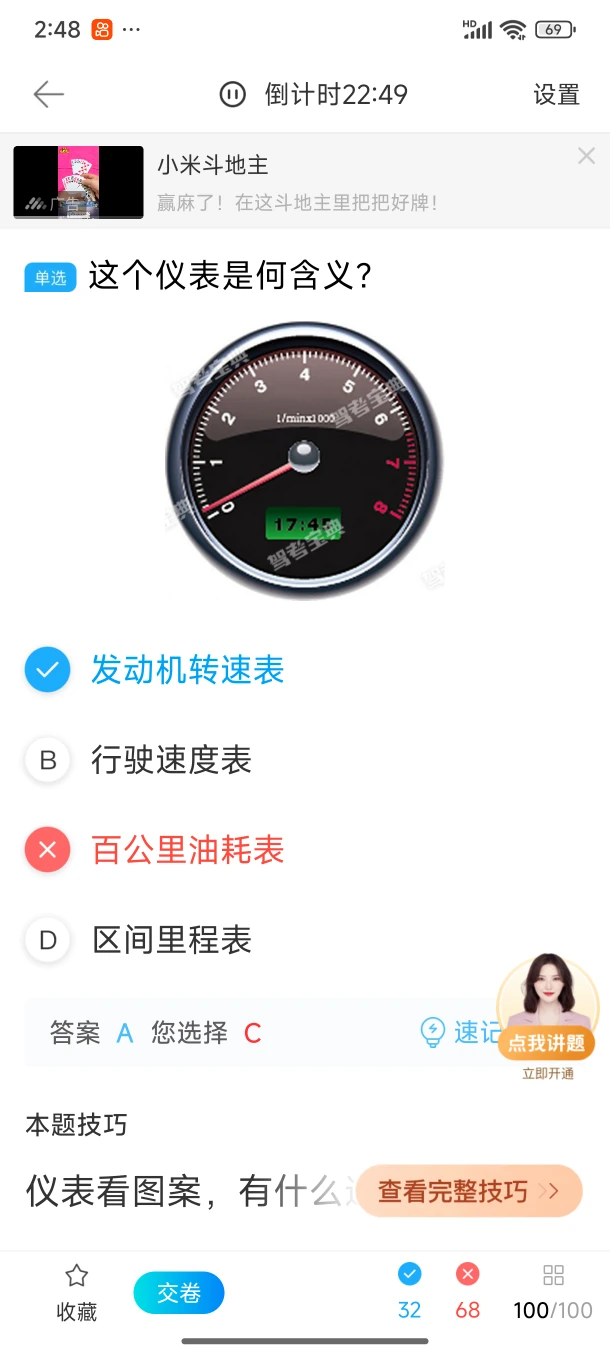Pause the exam countdown timer
Image resolution: width=610 pixels, height=1356 pixels.
[x=232, y=95]
